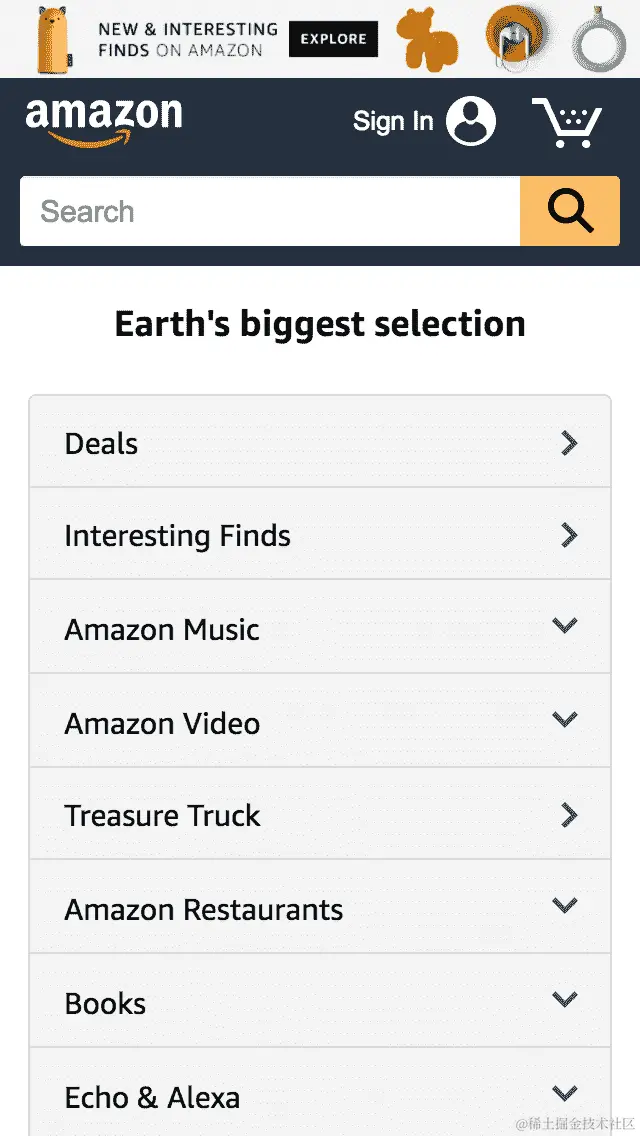Viewport: 640px width, 1136px height.
Task: Expand the Echo & Alexa section
Action: click(x=320, y=1095)
